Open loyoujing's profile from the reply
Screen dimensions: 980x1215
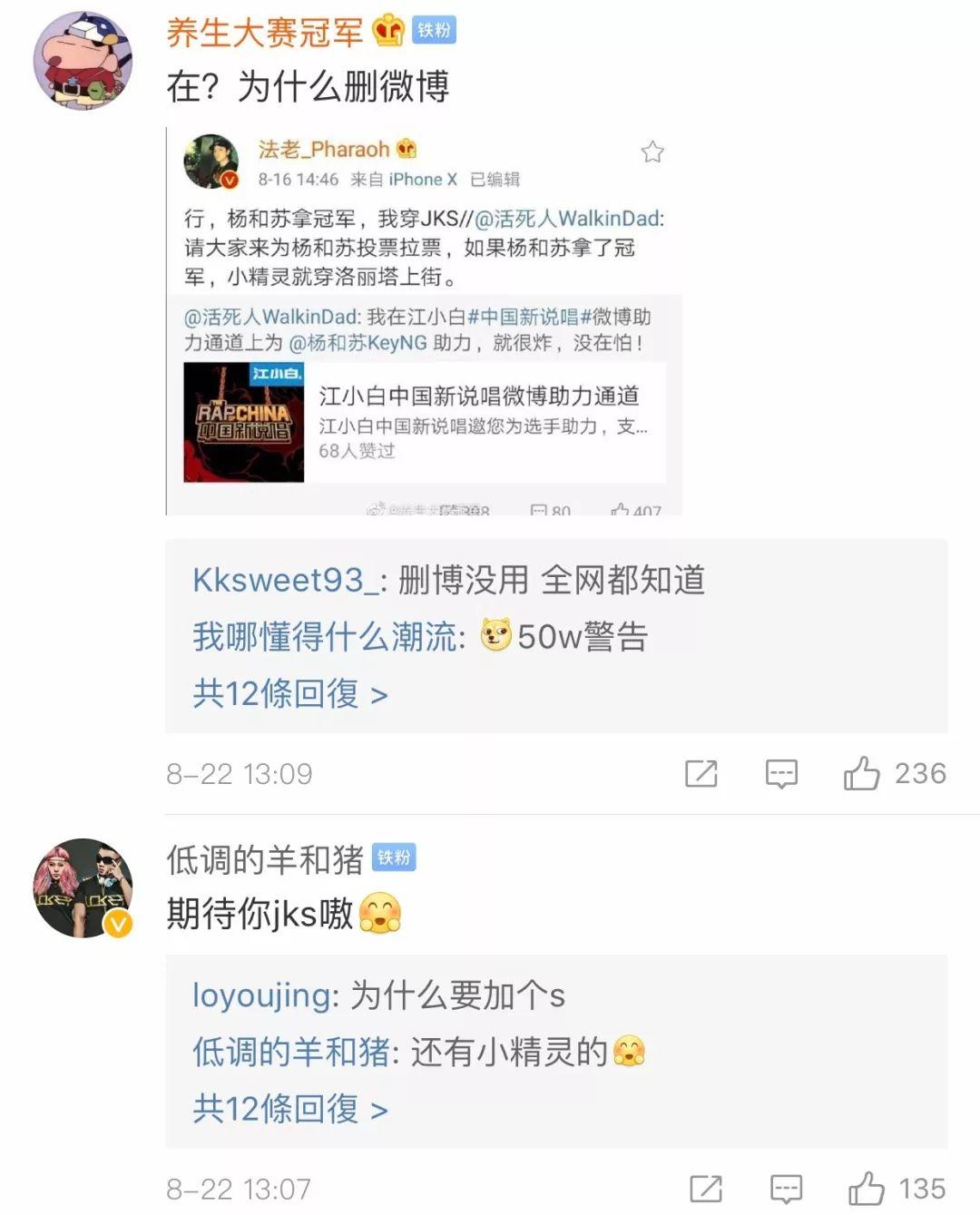tap(260, 995)
